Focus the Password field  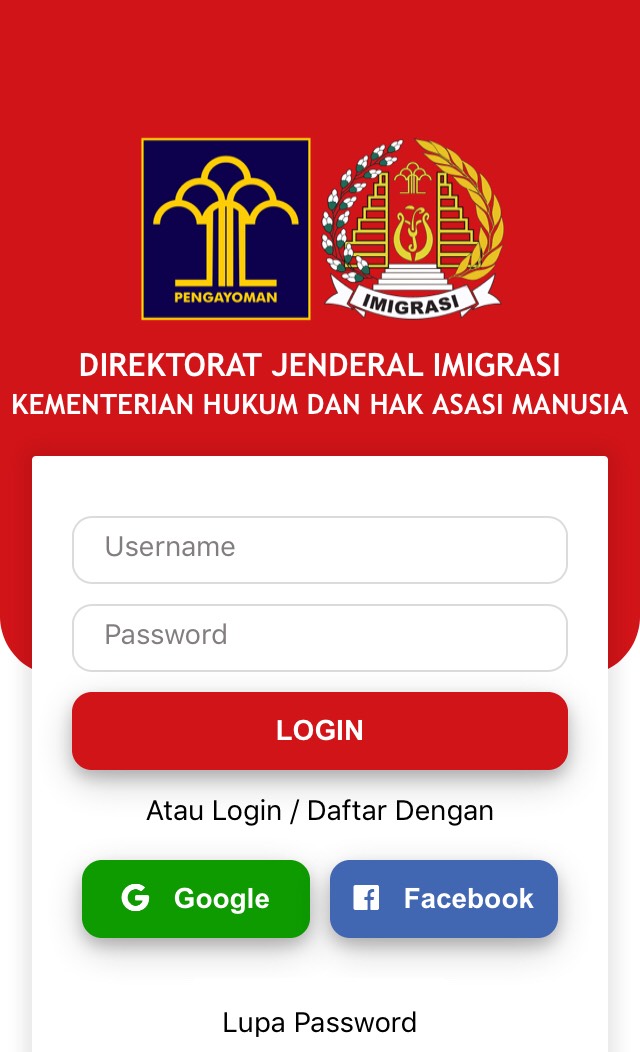click(x=320, y=637)
